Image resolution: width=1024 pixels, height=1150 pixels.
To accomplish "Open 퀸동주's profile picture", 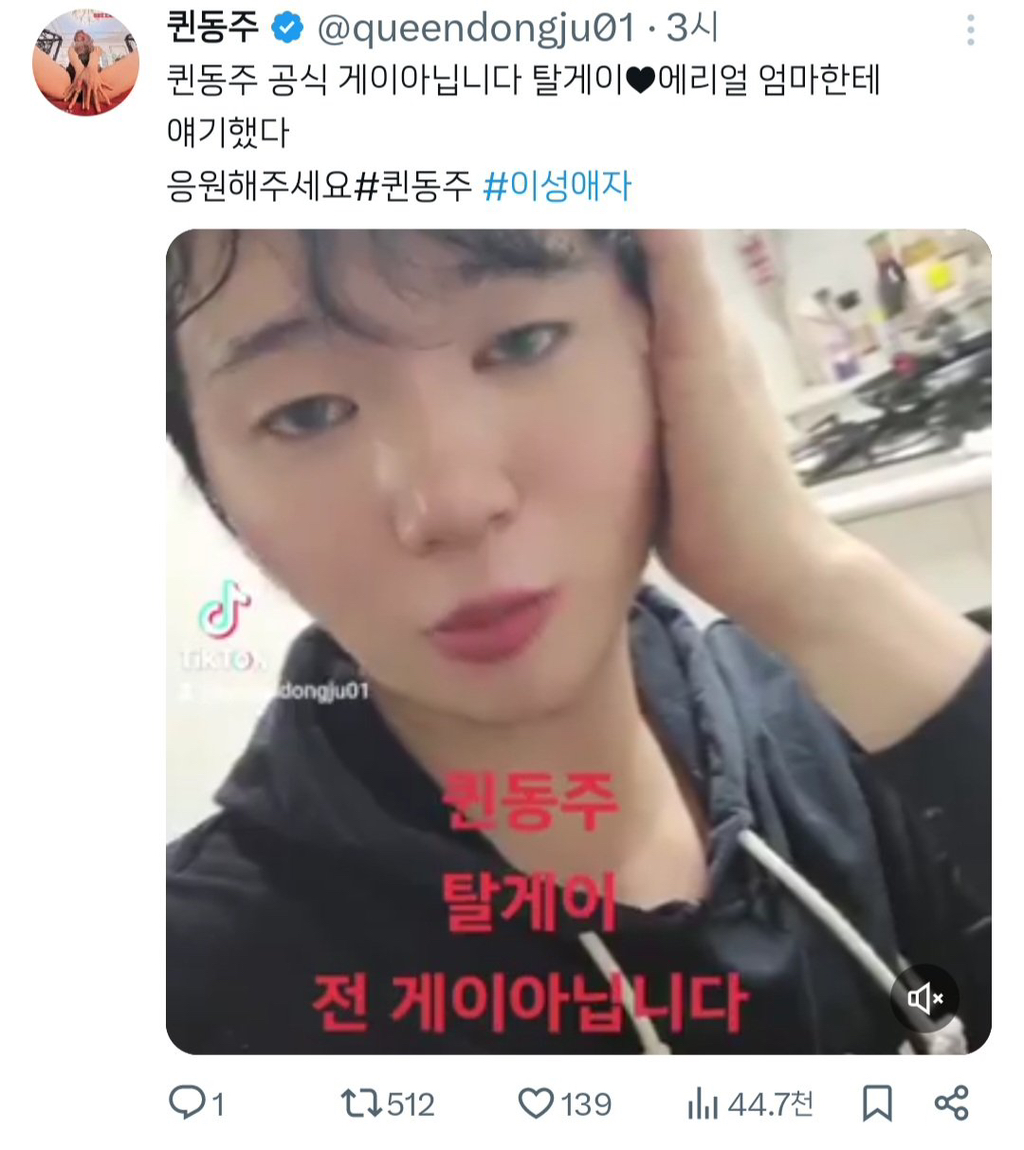I will click(x=85, y=62).
